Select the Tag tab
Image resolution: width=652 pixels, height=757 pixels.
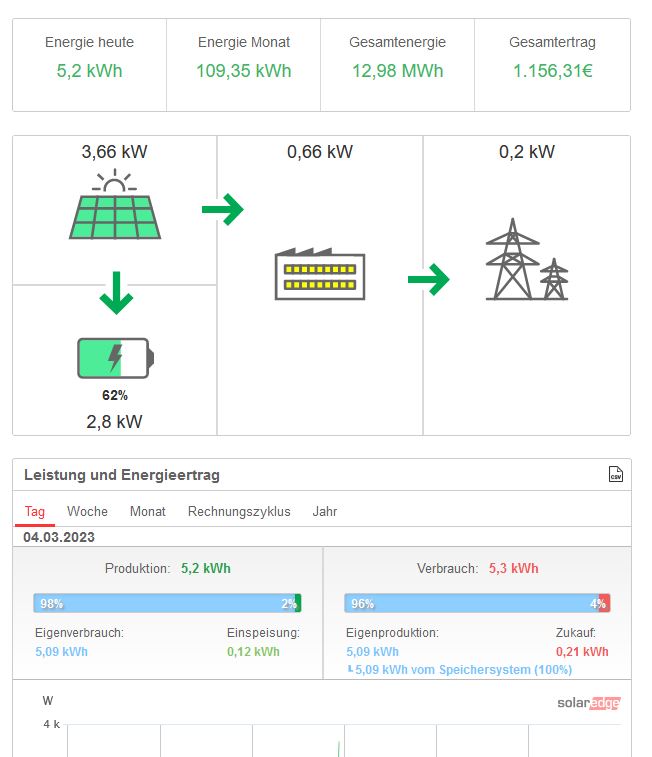click(x=35, y=511)
